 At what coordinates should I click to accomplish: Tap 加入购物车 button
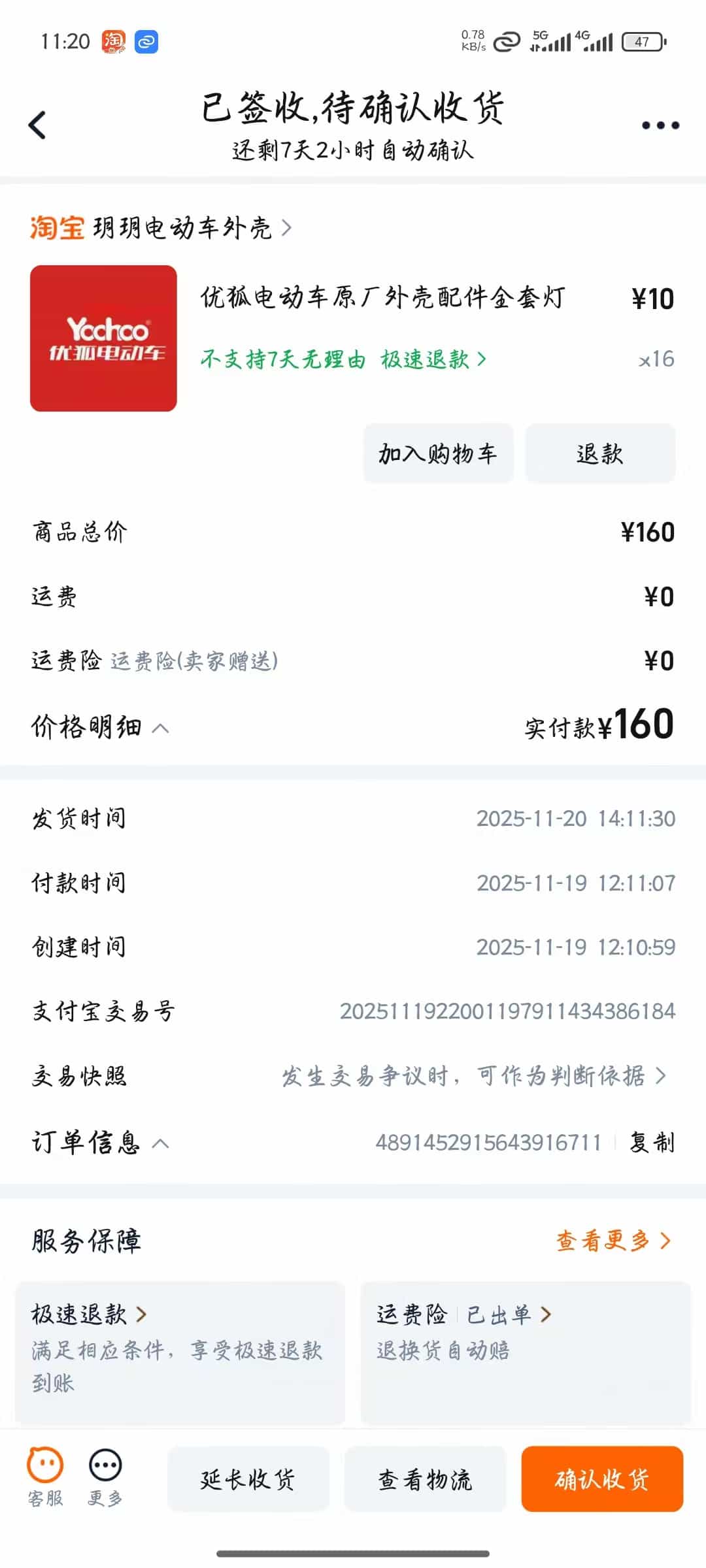coord(438,453)
